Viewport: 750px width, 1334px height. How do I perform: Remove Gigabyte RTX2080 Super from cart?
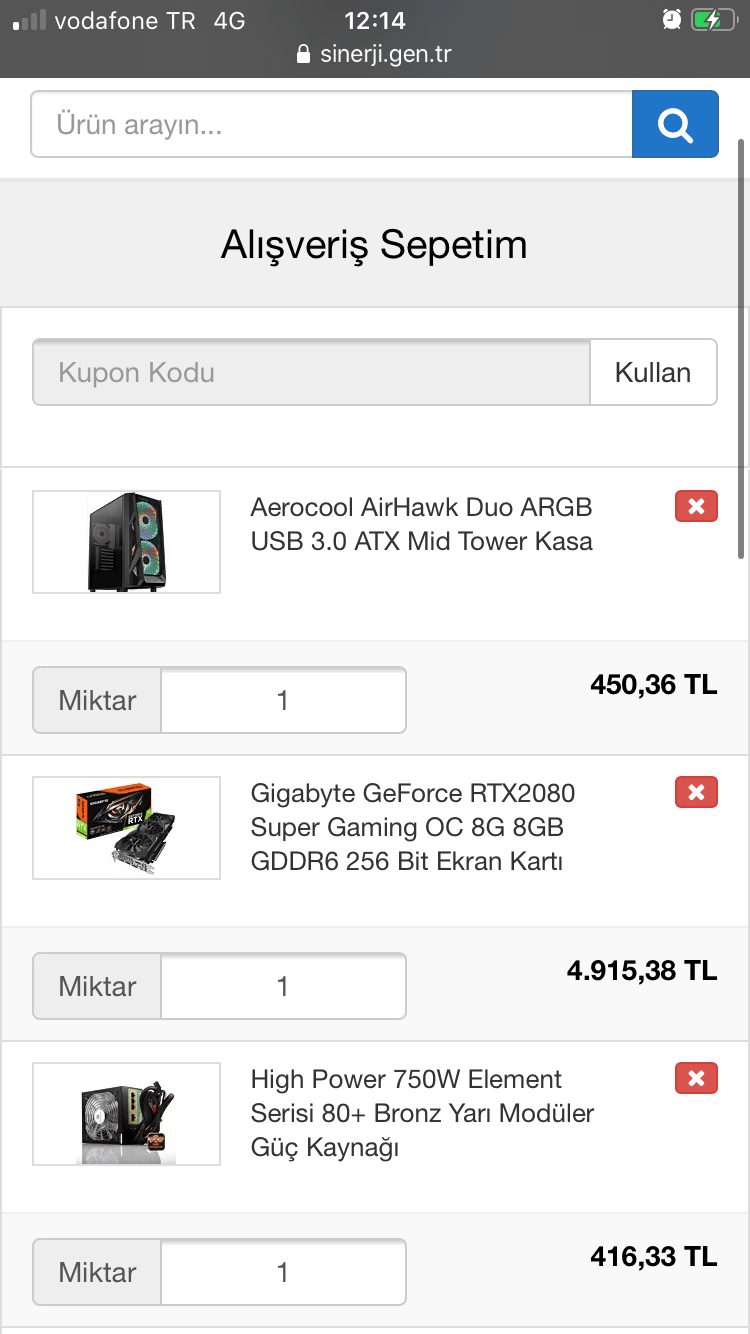(x=696, y=793)
